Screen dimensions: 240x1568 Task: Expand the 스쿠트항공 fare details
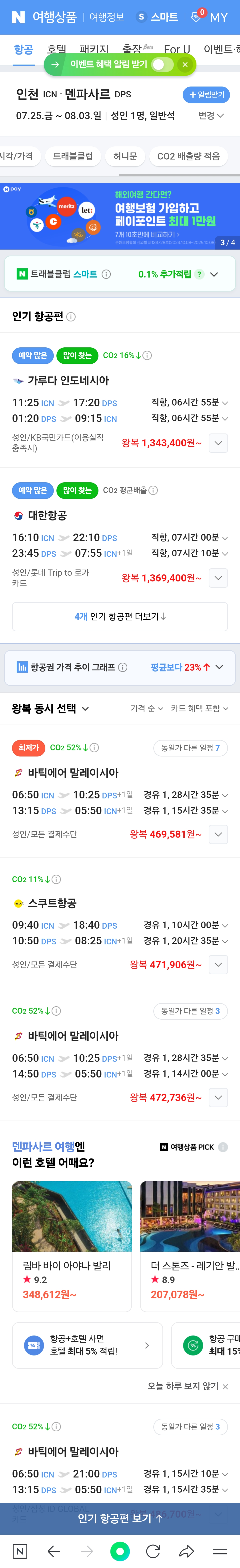(x=218, y=965)
